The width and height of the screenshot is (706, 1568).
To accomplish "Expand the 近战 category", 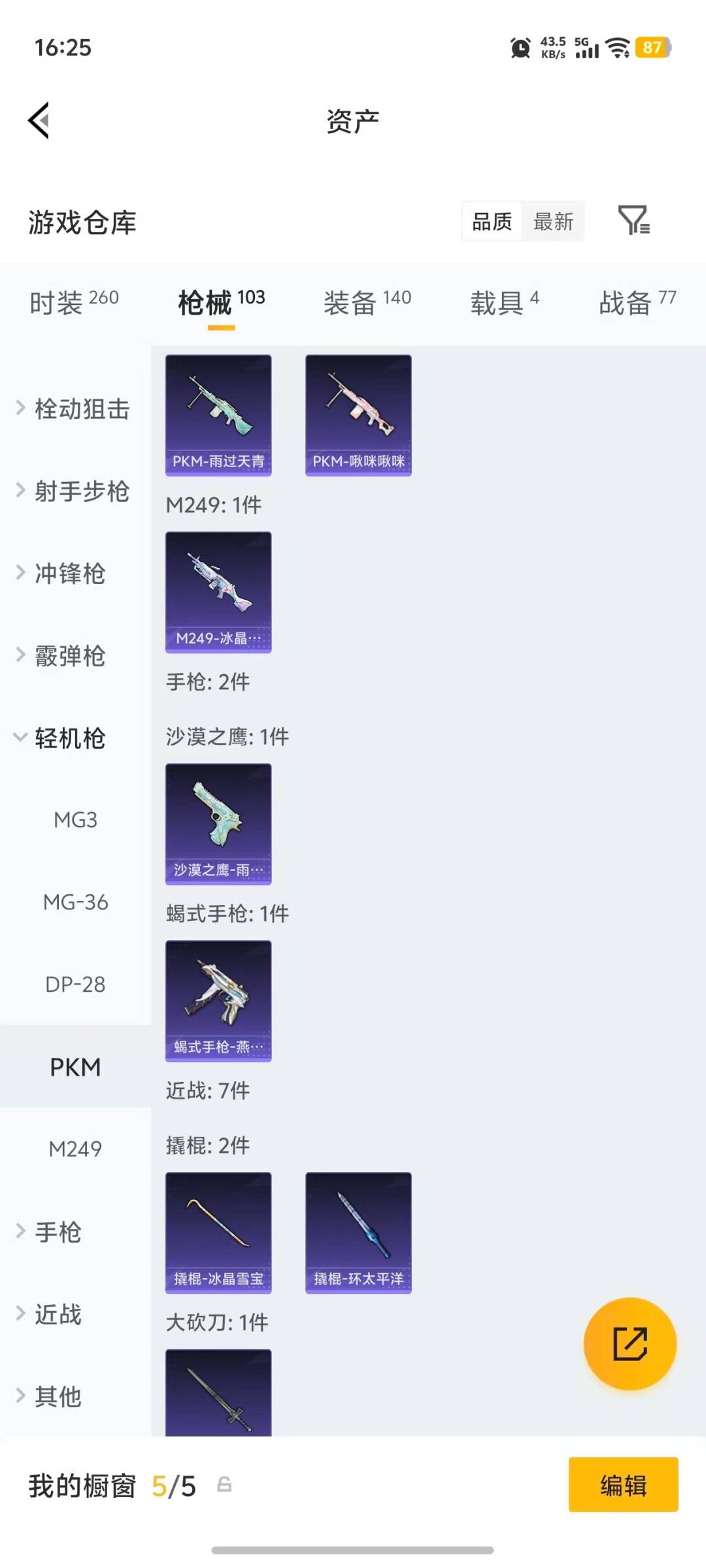I will (59, 1311).
